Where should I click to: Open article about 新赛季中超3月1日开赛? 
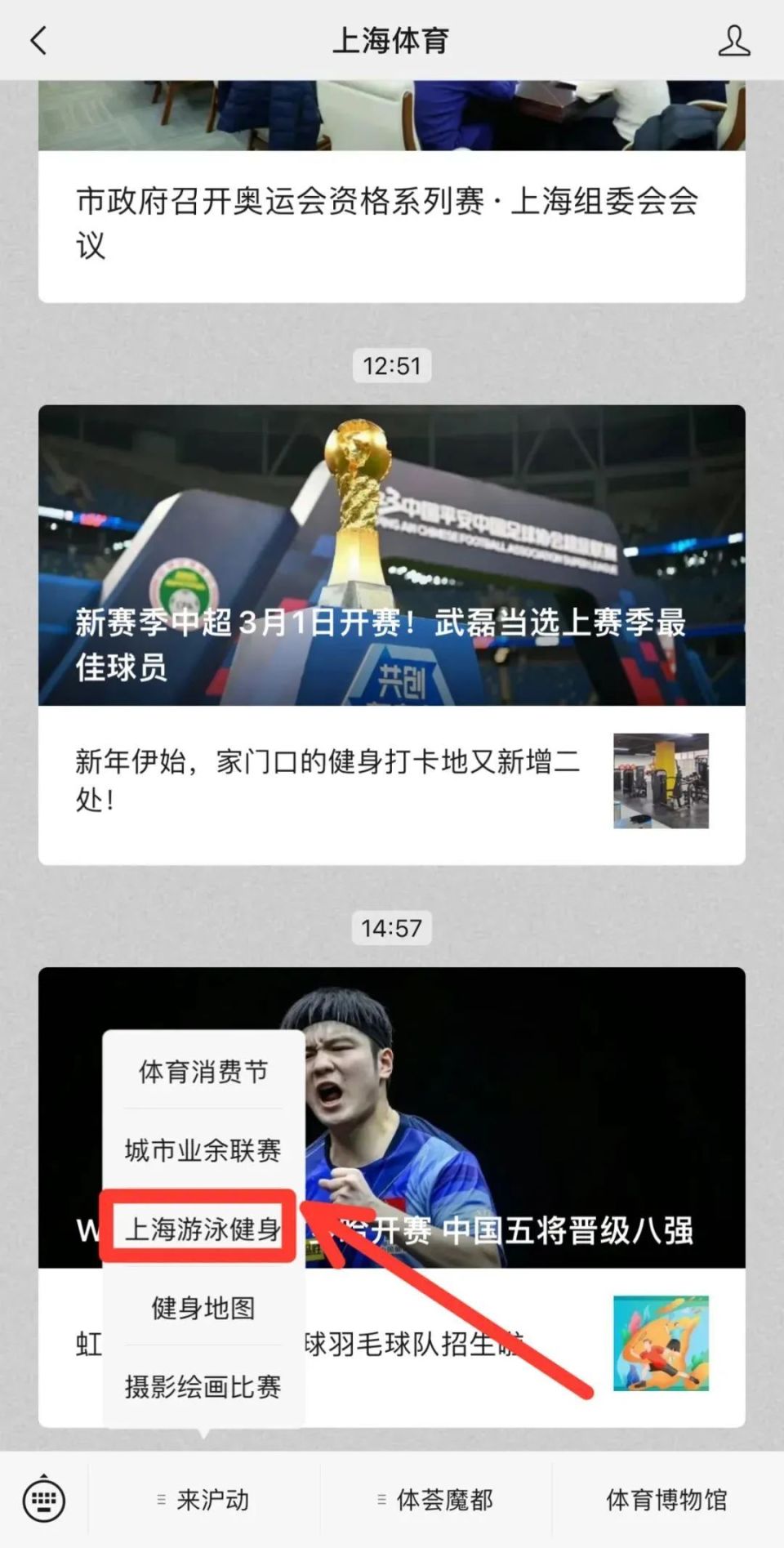click(391, 555)
